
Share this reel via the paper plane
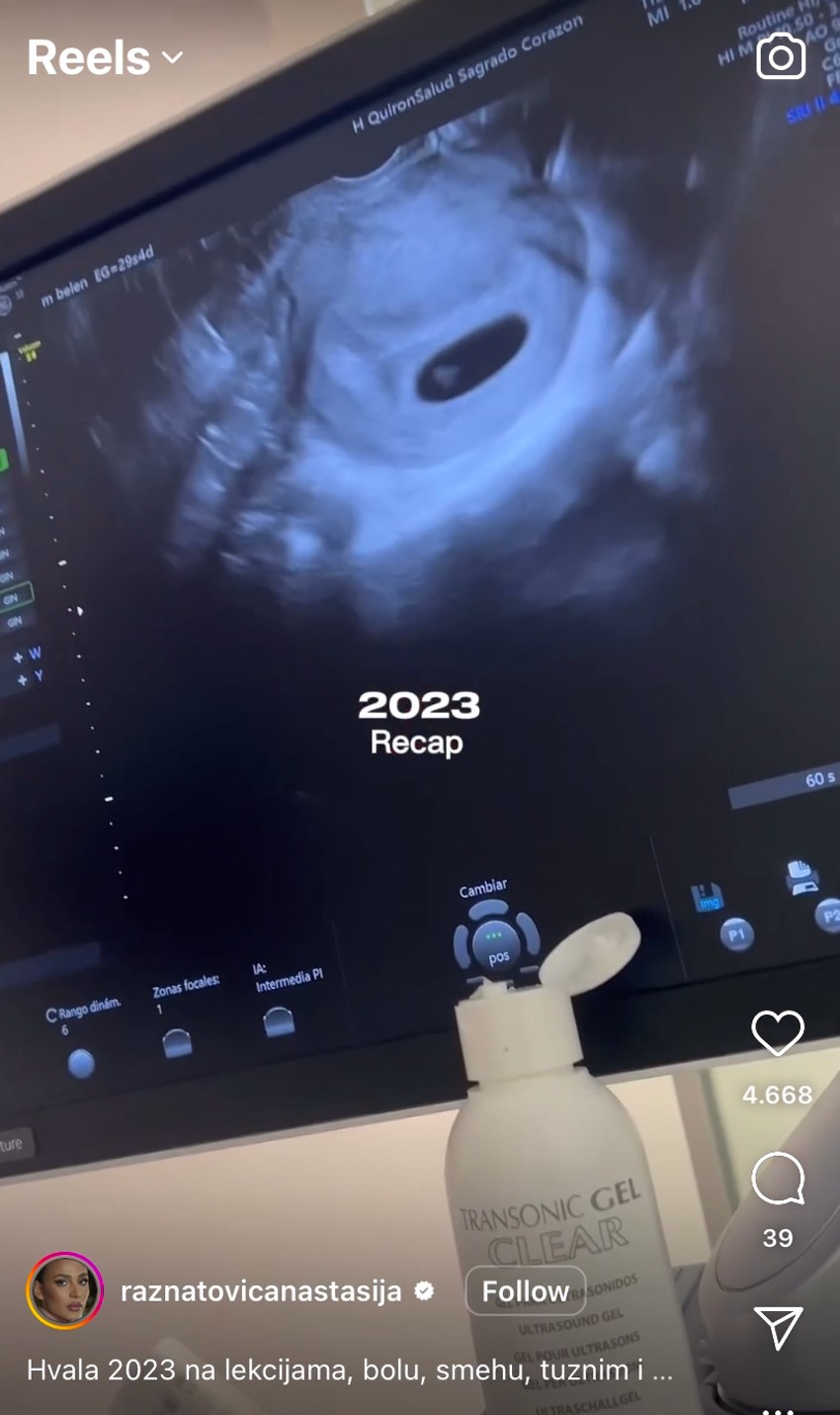pyautogui.click(x=778, y=1327)
